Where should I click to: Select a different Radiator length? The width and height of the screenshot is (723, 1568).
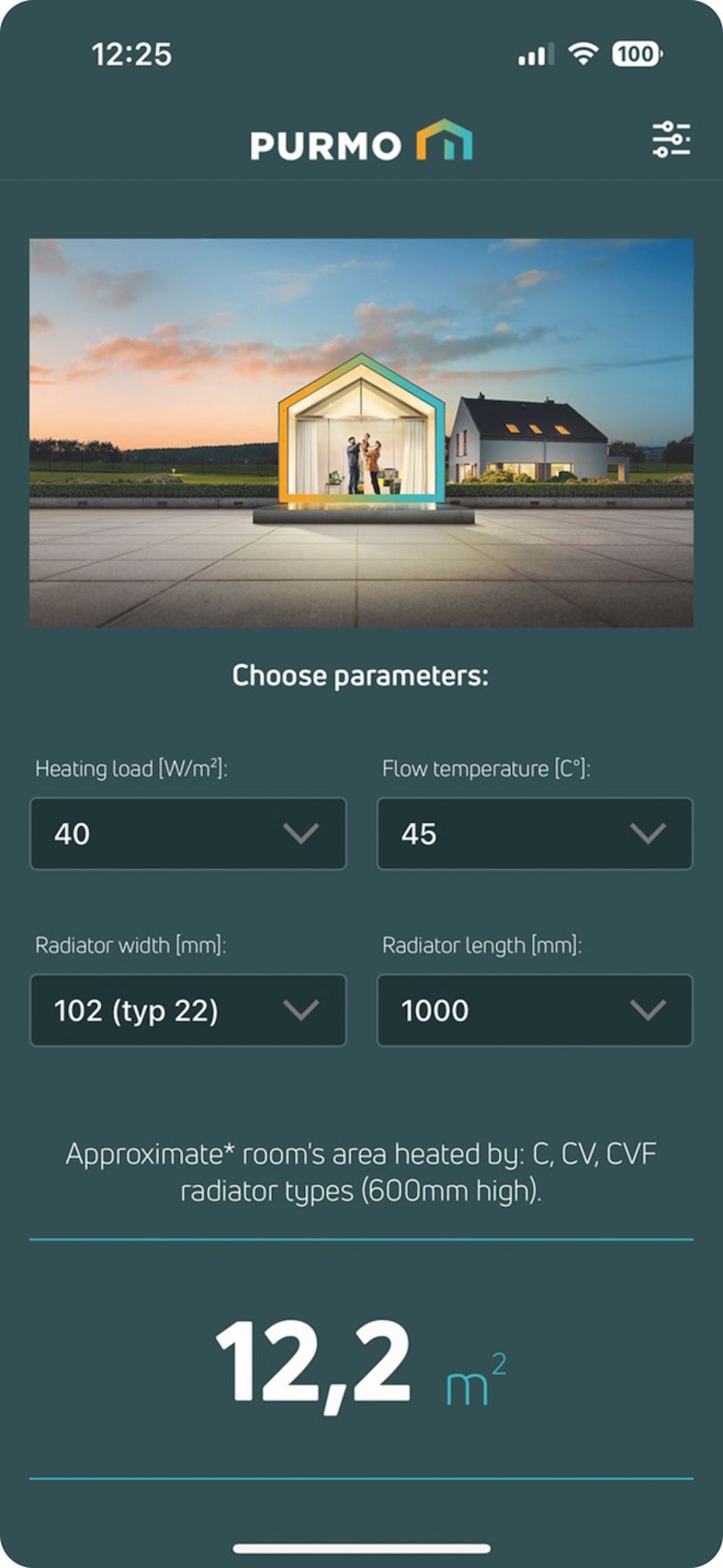coord(535,1009)
